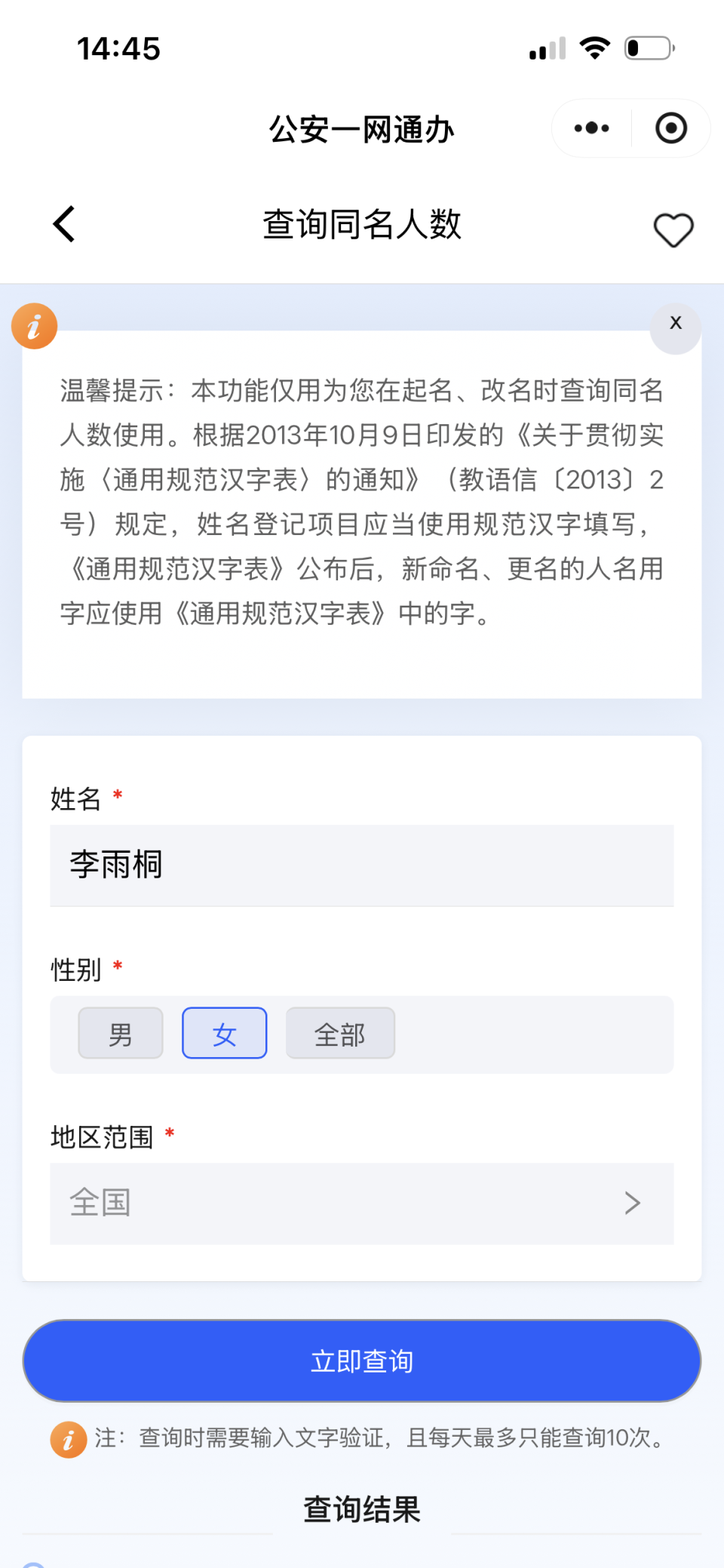Tap the circular capsule icon to exit mini-program
The width and height of the screenshot is (724, 1568).
point(670,128)
